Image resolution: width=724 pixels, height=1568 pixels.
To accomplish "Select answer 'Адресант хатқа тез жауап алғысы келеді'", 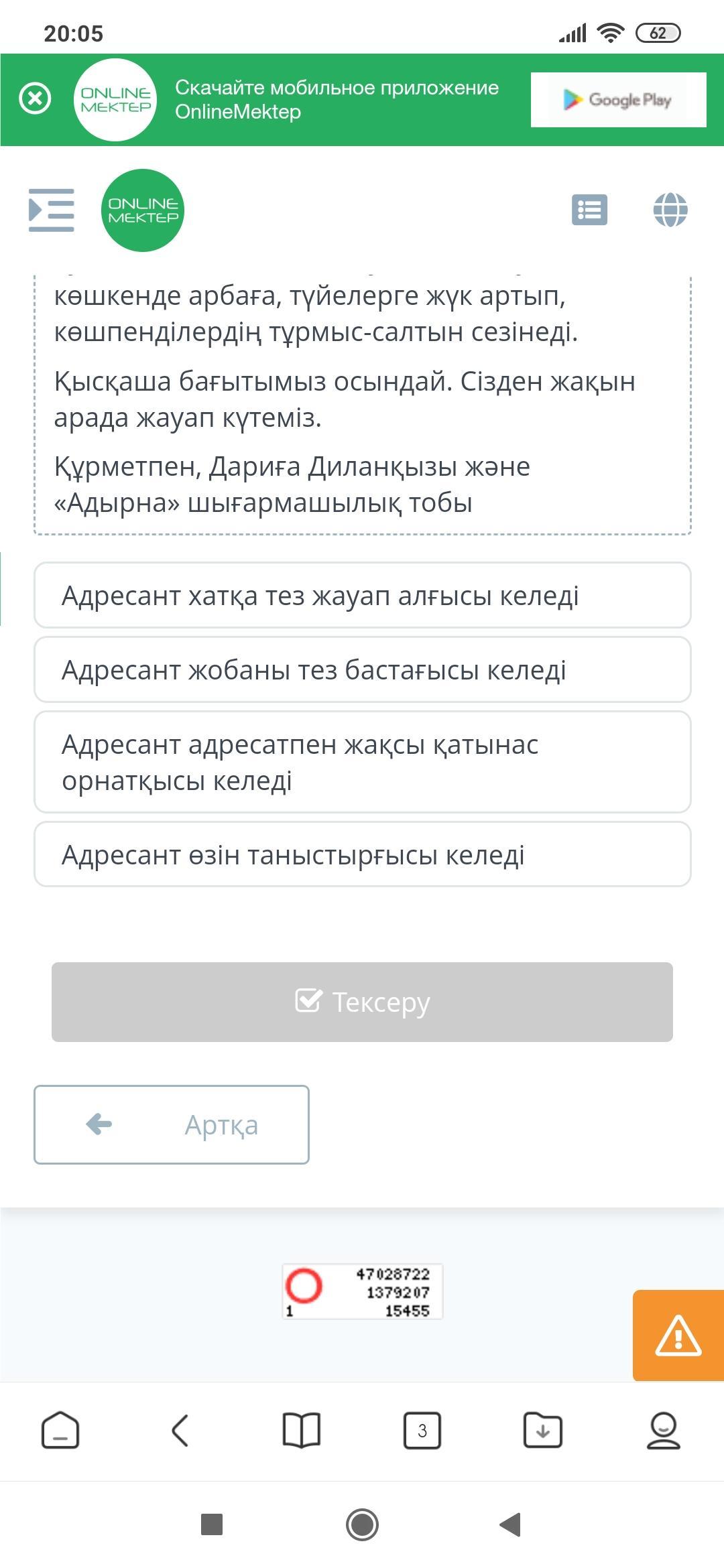I will (x=363, y=595).
